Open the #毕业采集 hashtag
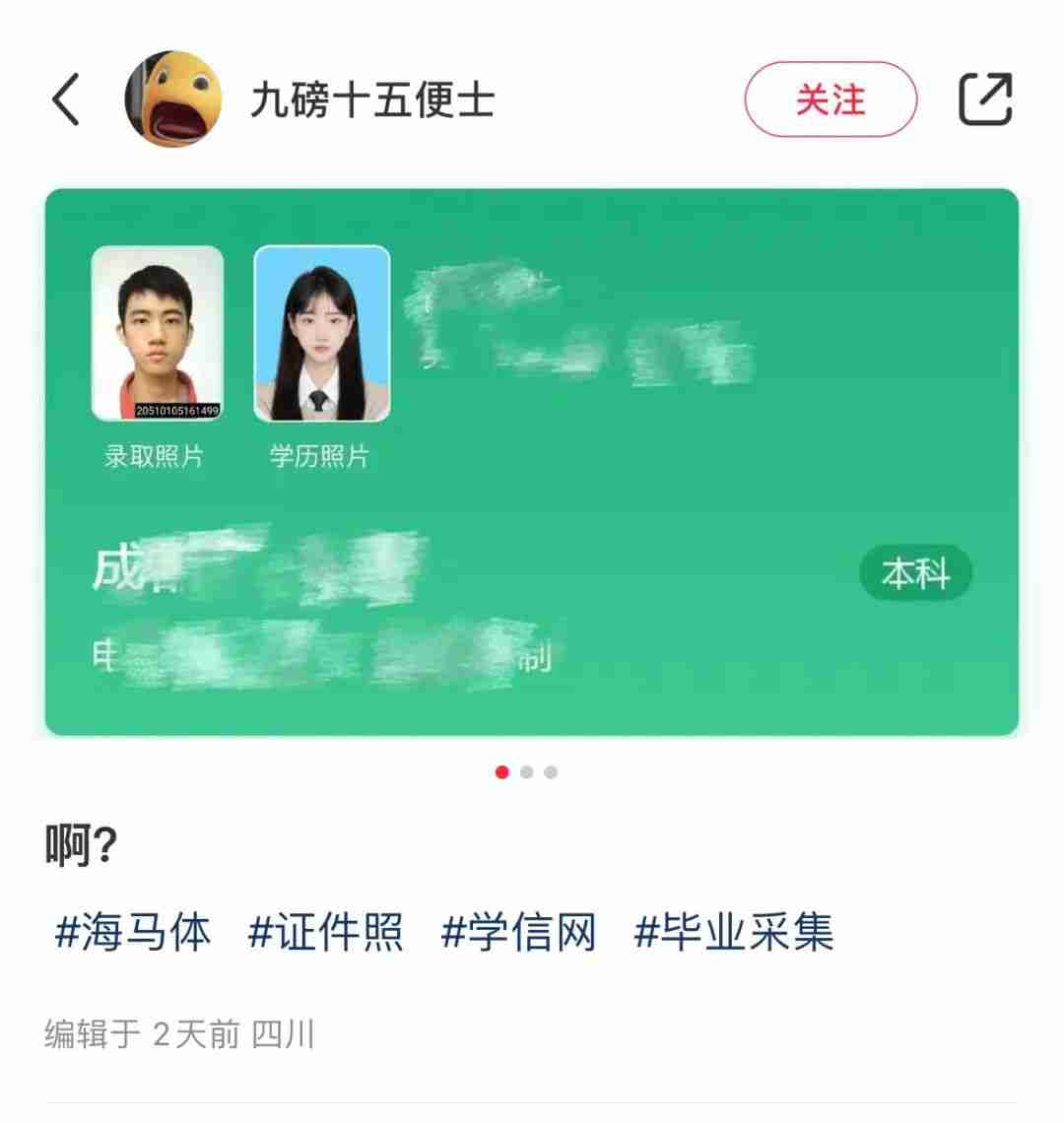 (734, 932)
